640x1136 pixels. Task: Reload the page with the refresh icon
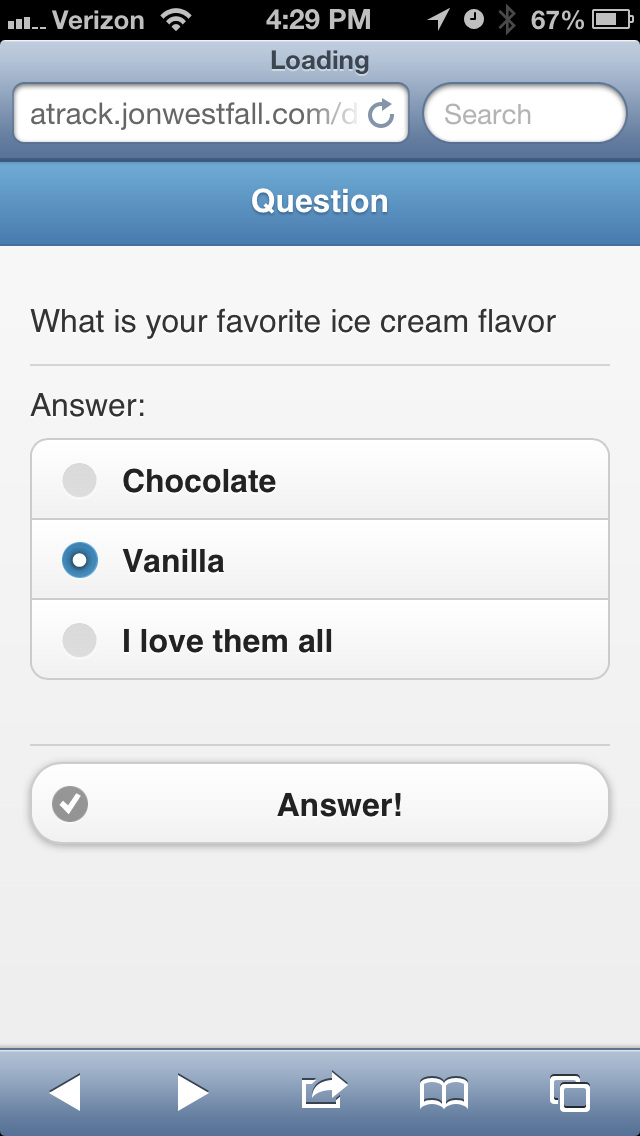coord(381,115)
